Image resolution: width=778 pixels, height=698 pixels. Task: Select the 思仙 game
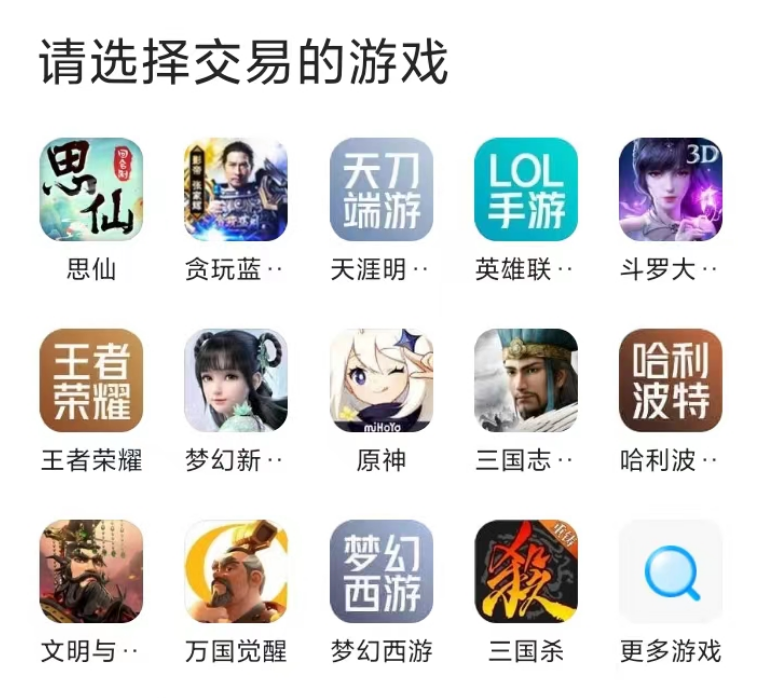(91, 190)
